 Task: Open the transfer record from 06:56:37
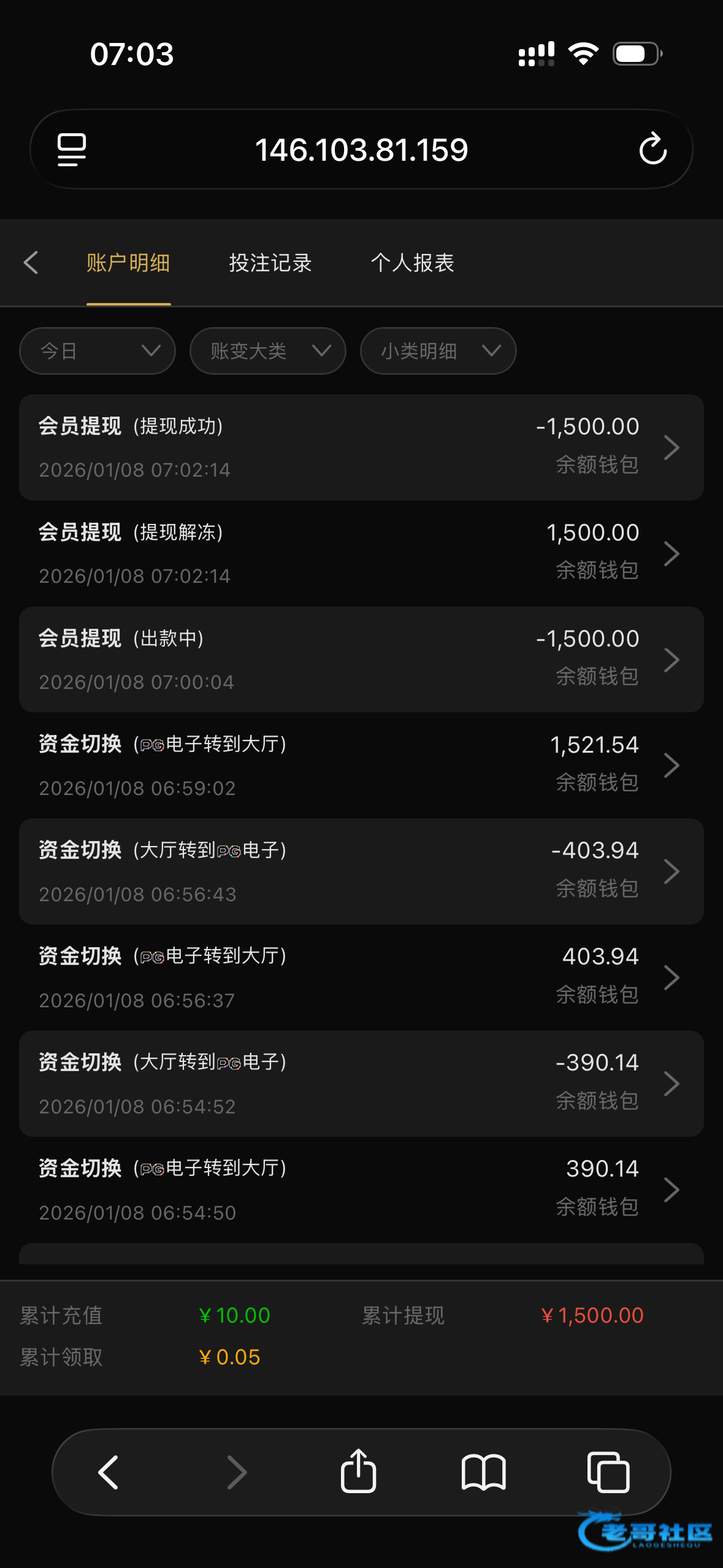[361, 977]
